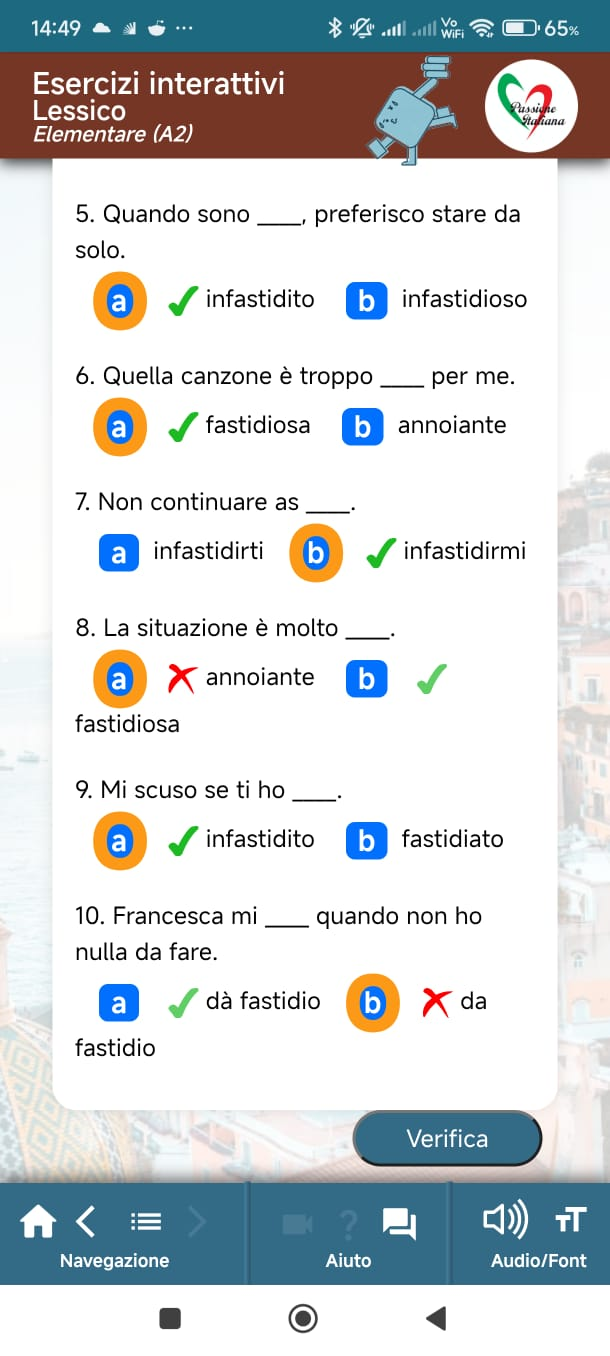Screen dimensions: 610x1356
Task: Open the help chat bubbles icon
Action: coord(399,1223)
